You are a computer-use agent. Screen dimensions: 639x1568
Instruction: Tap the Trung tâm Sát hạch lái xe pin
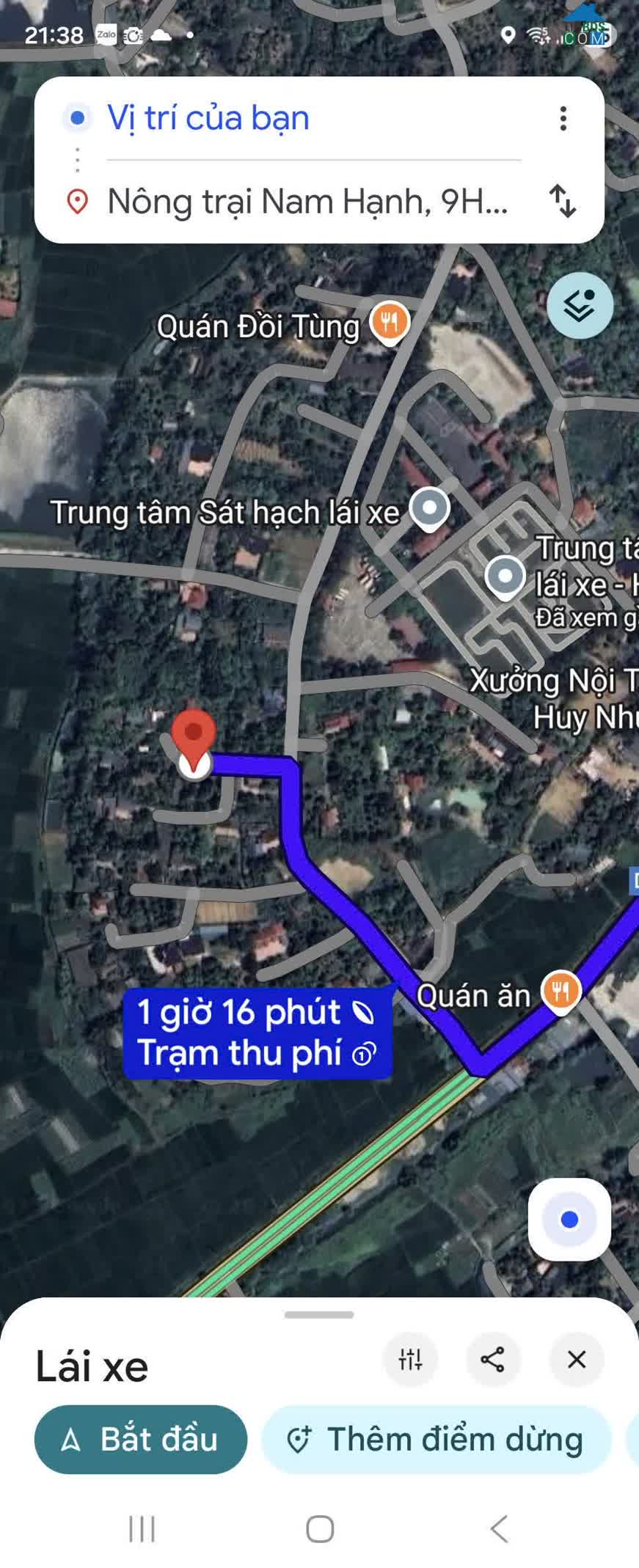[429, 508]
